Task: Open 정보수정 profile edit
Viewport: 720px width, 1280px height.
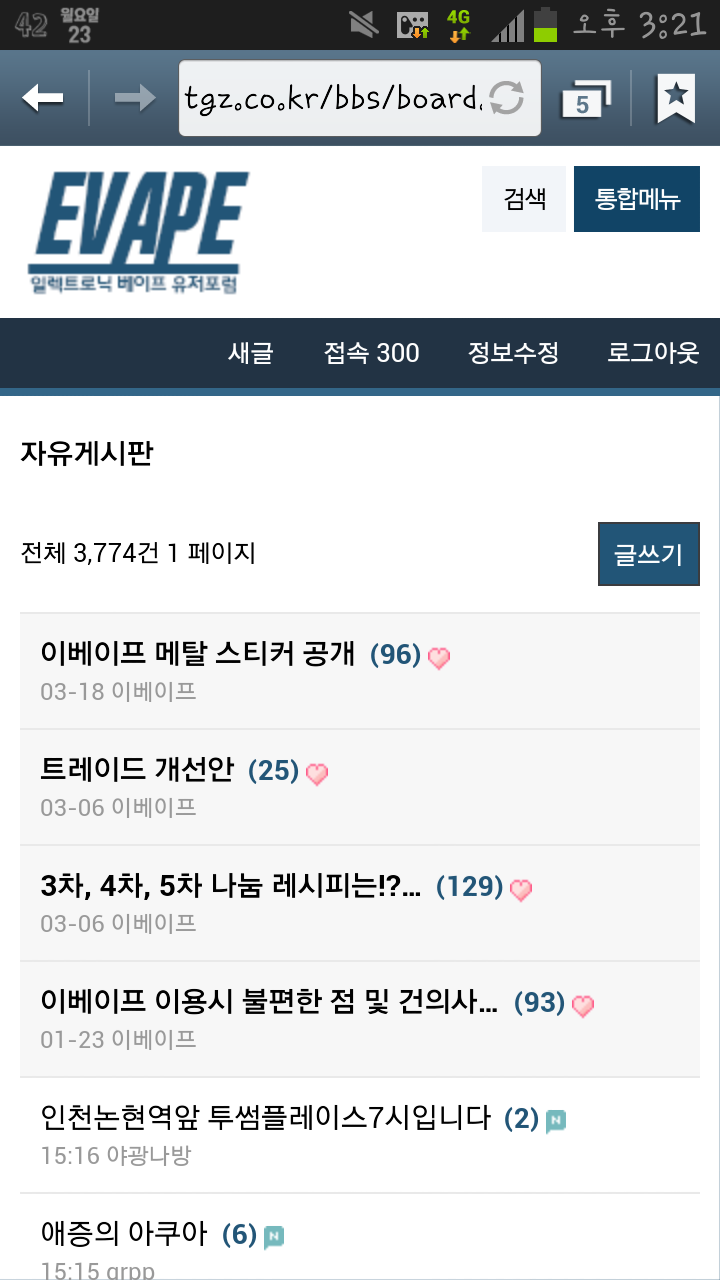Action: [513, 353]
